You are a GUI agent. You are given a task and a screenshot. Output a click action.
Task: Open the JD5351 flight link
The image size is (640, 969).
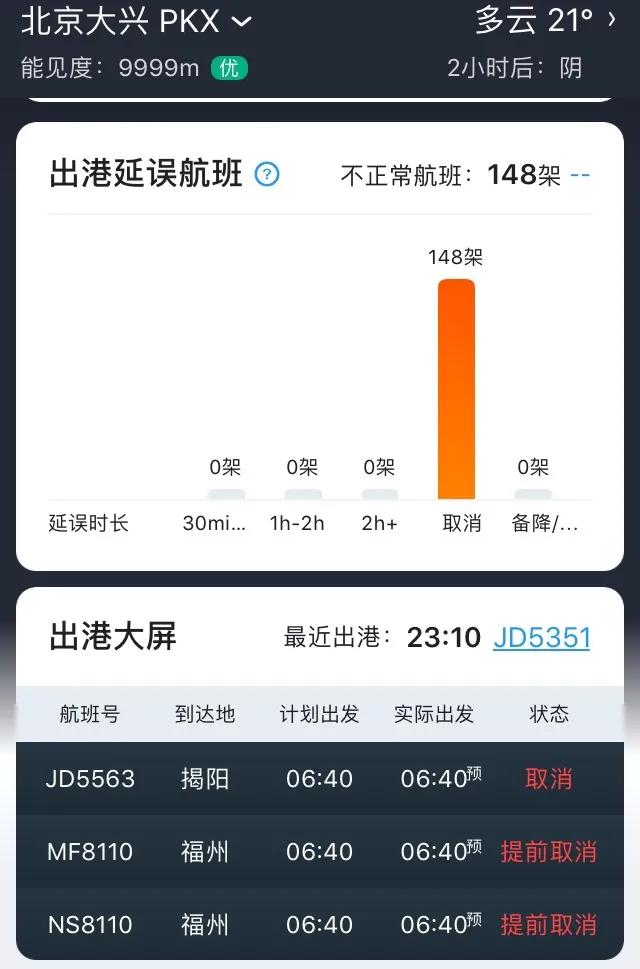(x=541, y=637)
